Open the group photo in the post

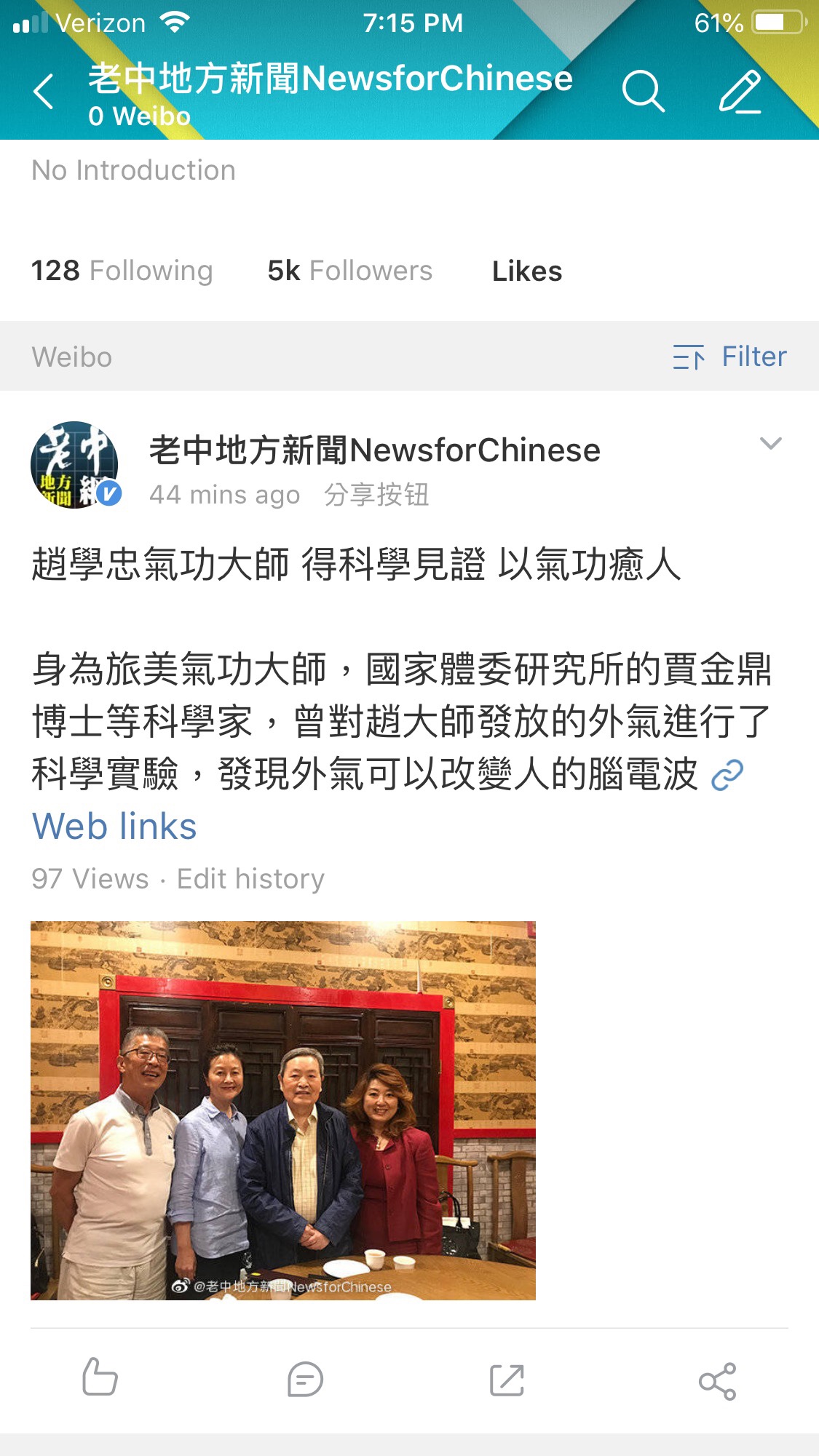click(x=282, y=1110)
